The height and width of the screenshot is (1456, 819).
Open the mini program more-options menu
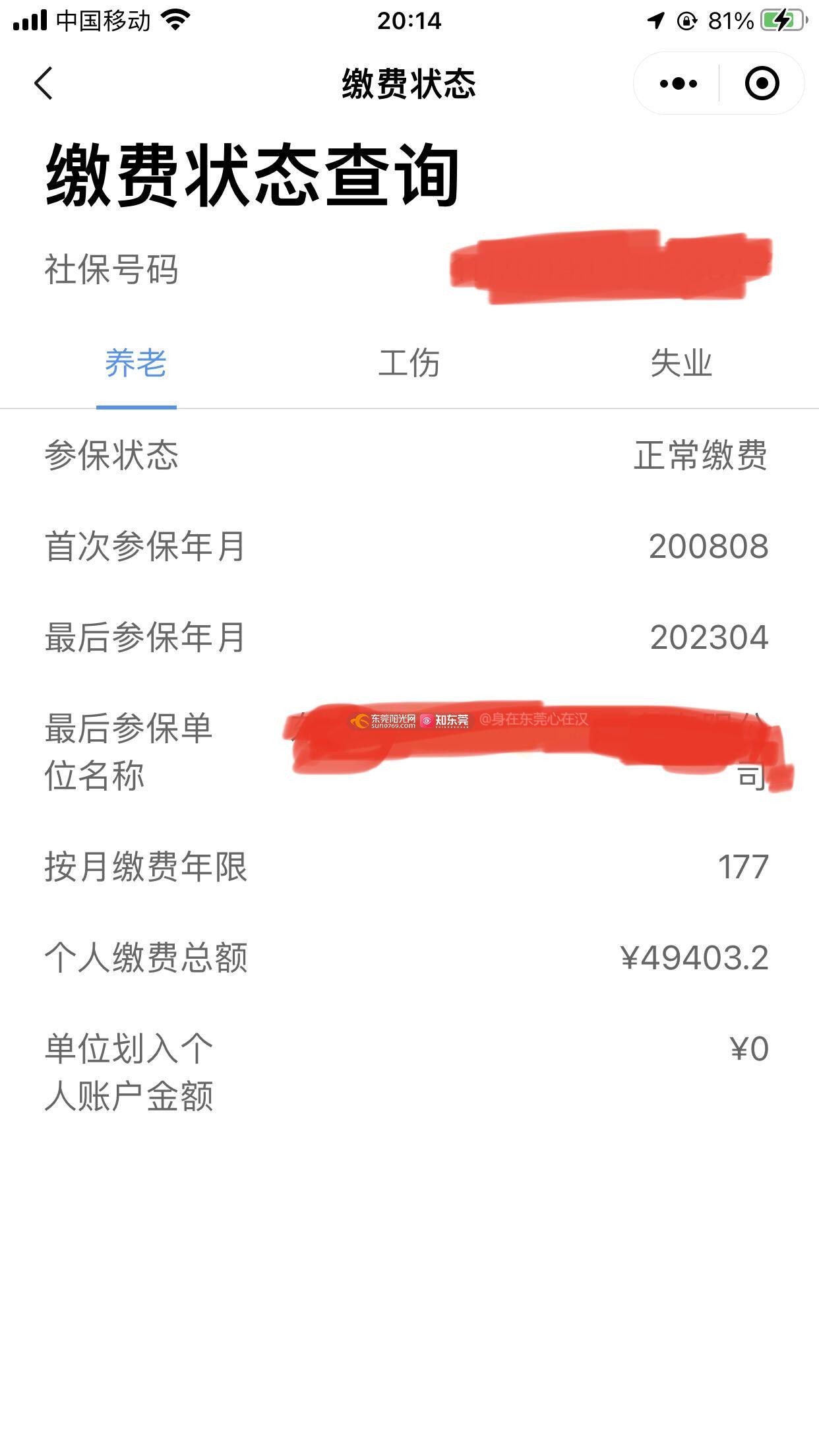(x=678, y=84)
